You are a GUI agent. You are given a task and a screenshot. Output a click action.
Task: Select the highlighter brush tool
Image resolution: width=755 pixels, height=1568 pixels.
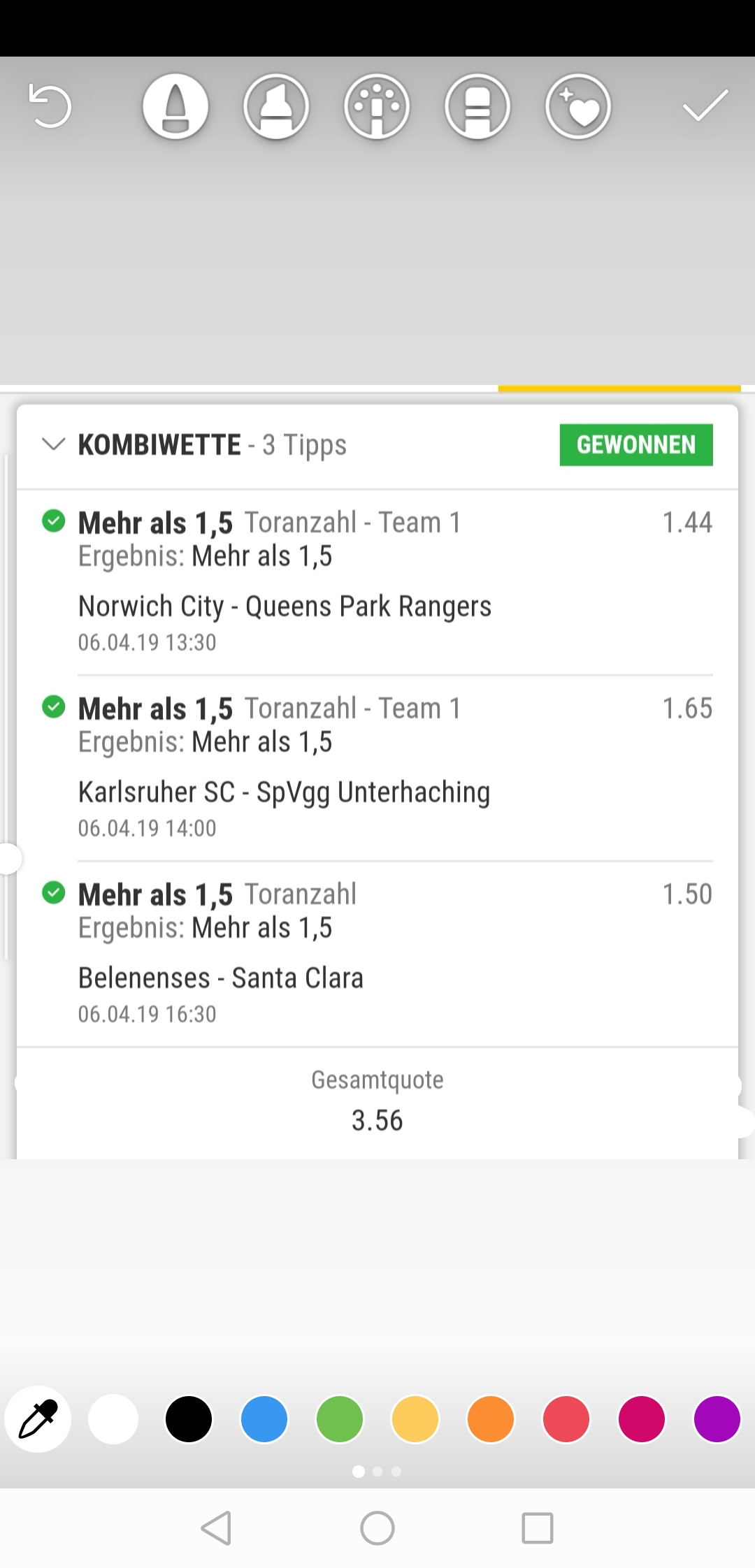[276, 106]
